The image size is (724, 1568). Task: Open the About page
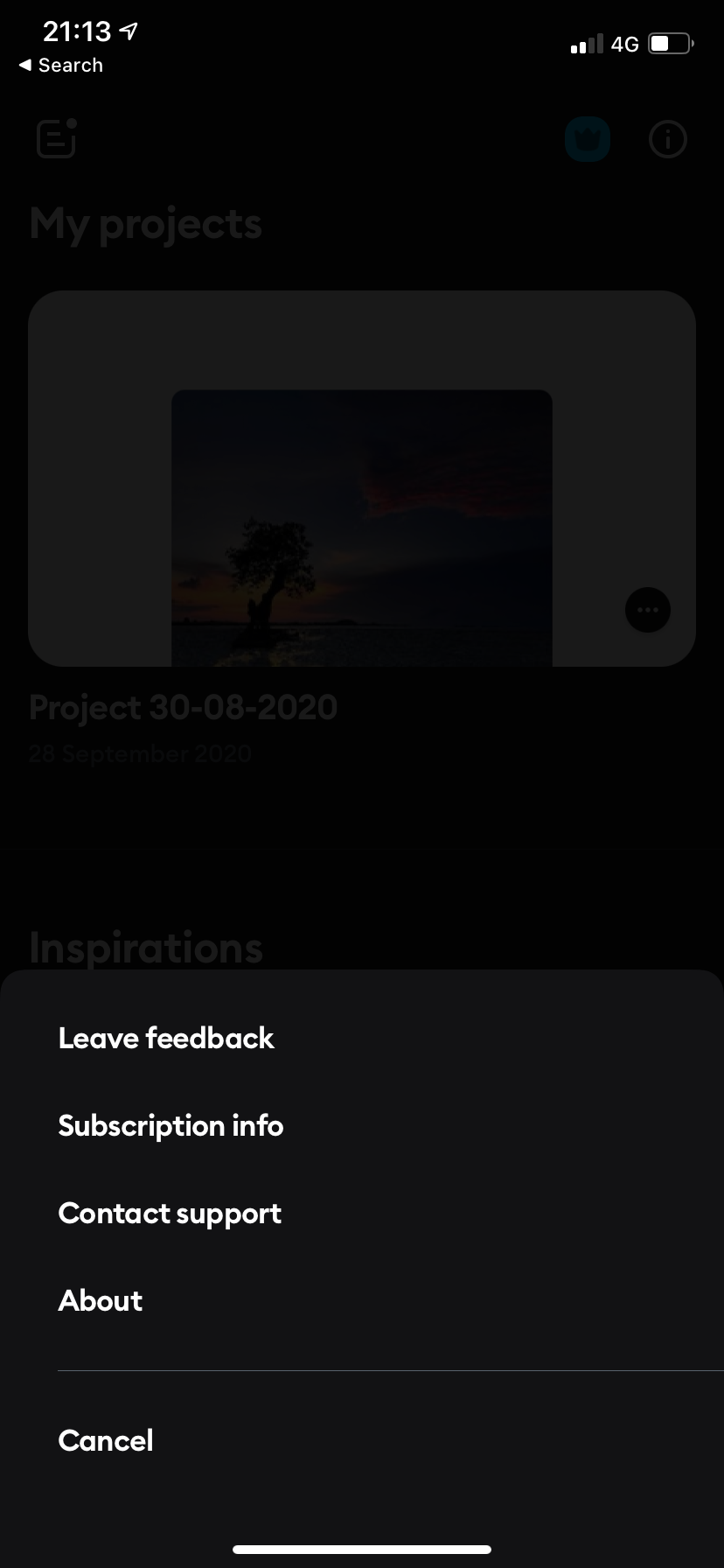point(101,1301)
